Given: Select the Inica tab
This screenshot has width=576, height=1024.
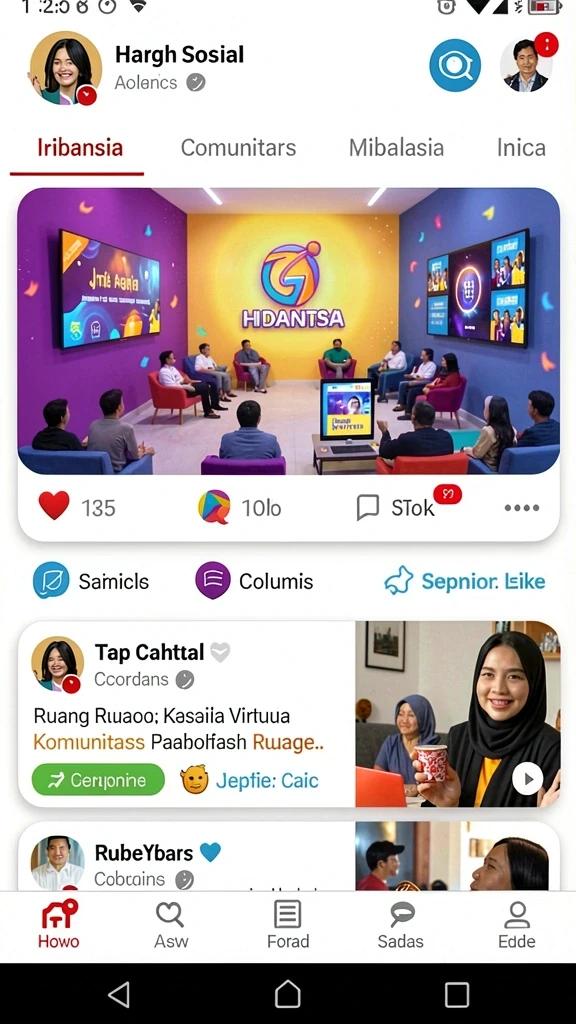Looking at the screenshot, I should 521,148.
